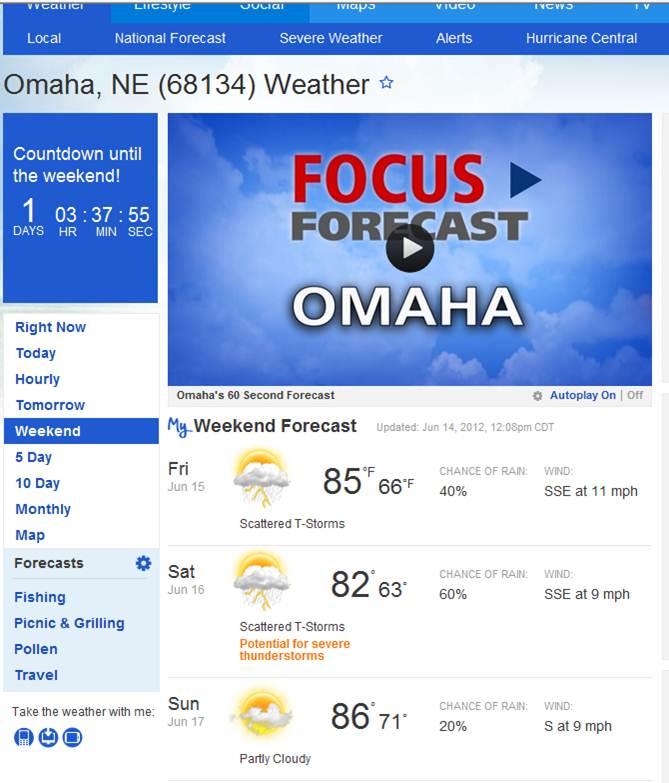View the Monthly forecast
The image size is (669, 783).
[43, 509]
